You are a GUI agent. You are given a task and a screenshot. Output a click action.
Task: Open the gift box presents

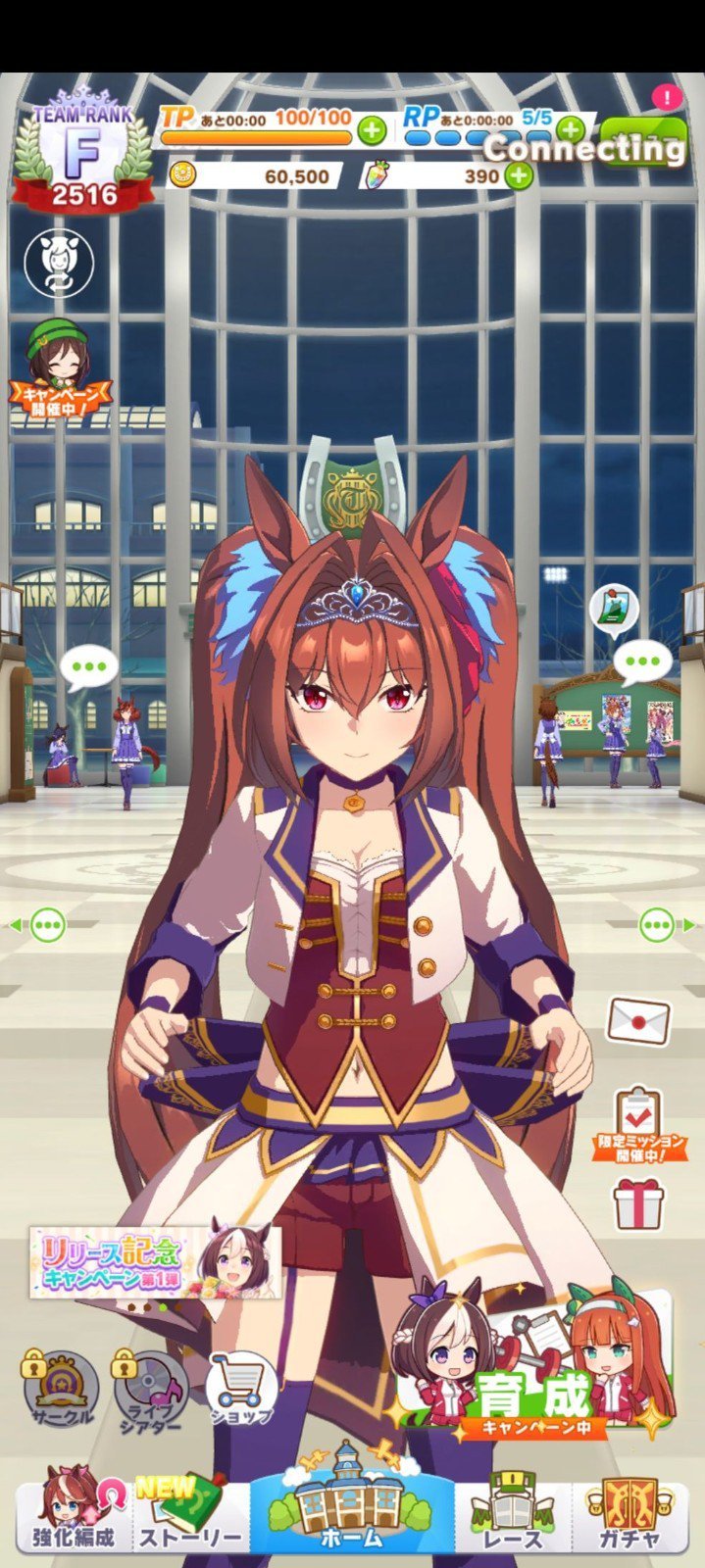pyautogui.click(x=638, y=1203)
